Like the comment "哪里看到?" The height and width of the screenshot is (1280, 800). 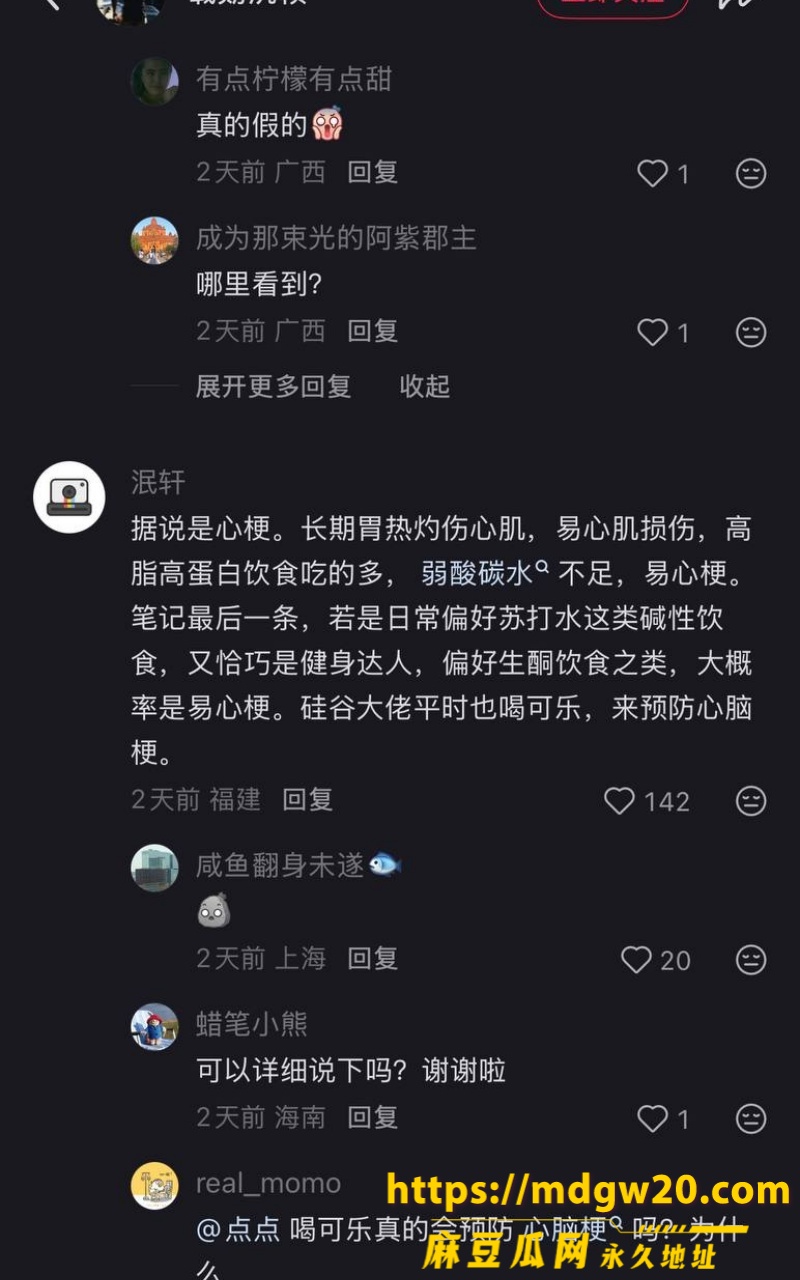pyautogui.click(x=652, y=332)
